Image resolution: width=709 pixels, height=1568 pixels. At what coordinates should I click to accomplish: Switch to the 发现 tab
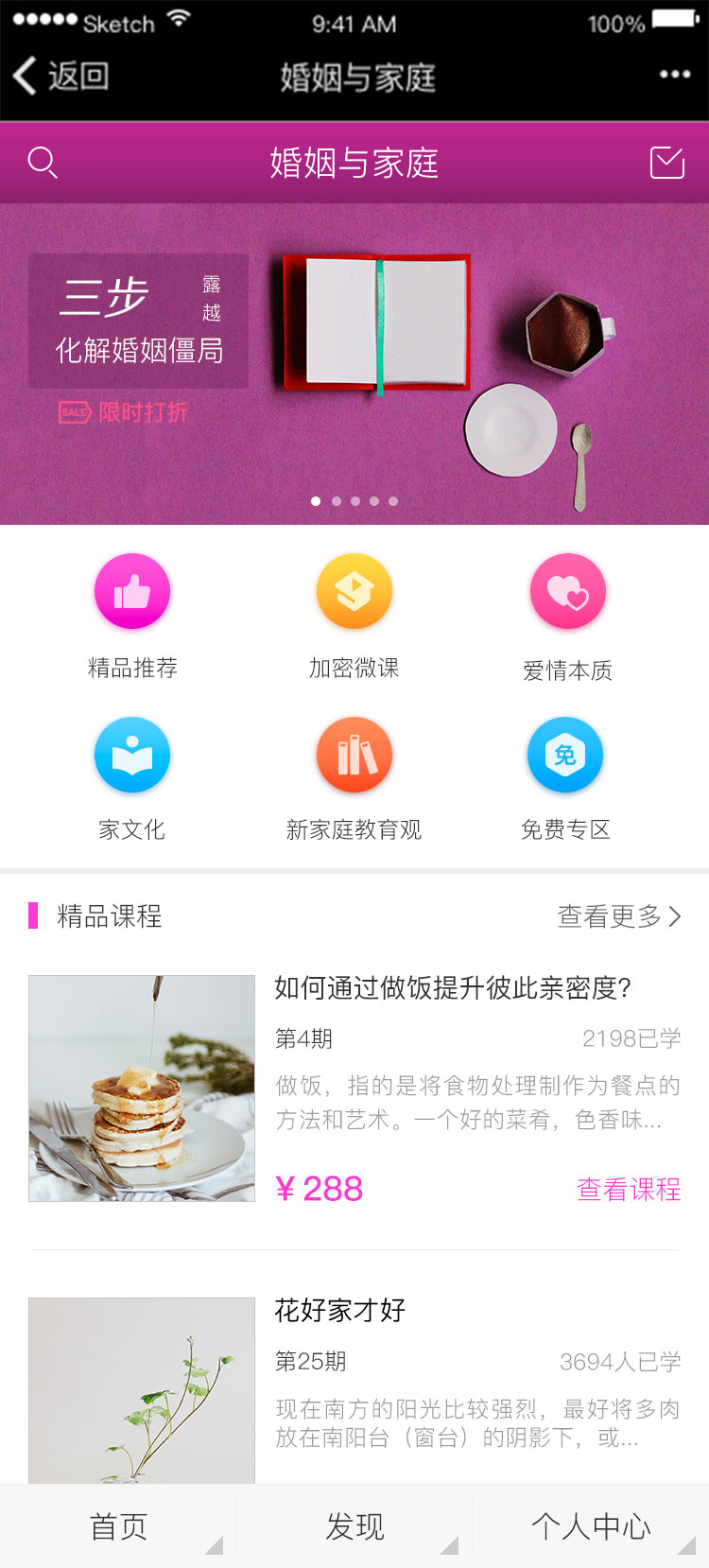[x=354, y=1526]
